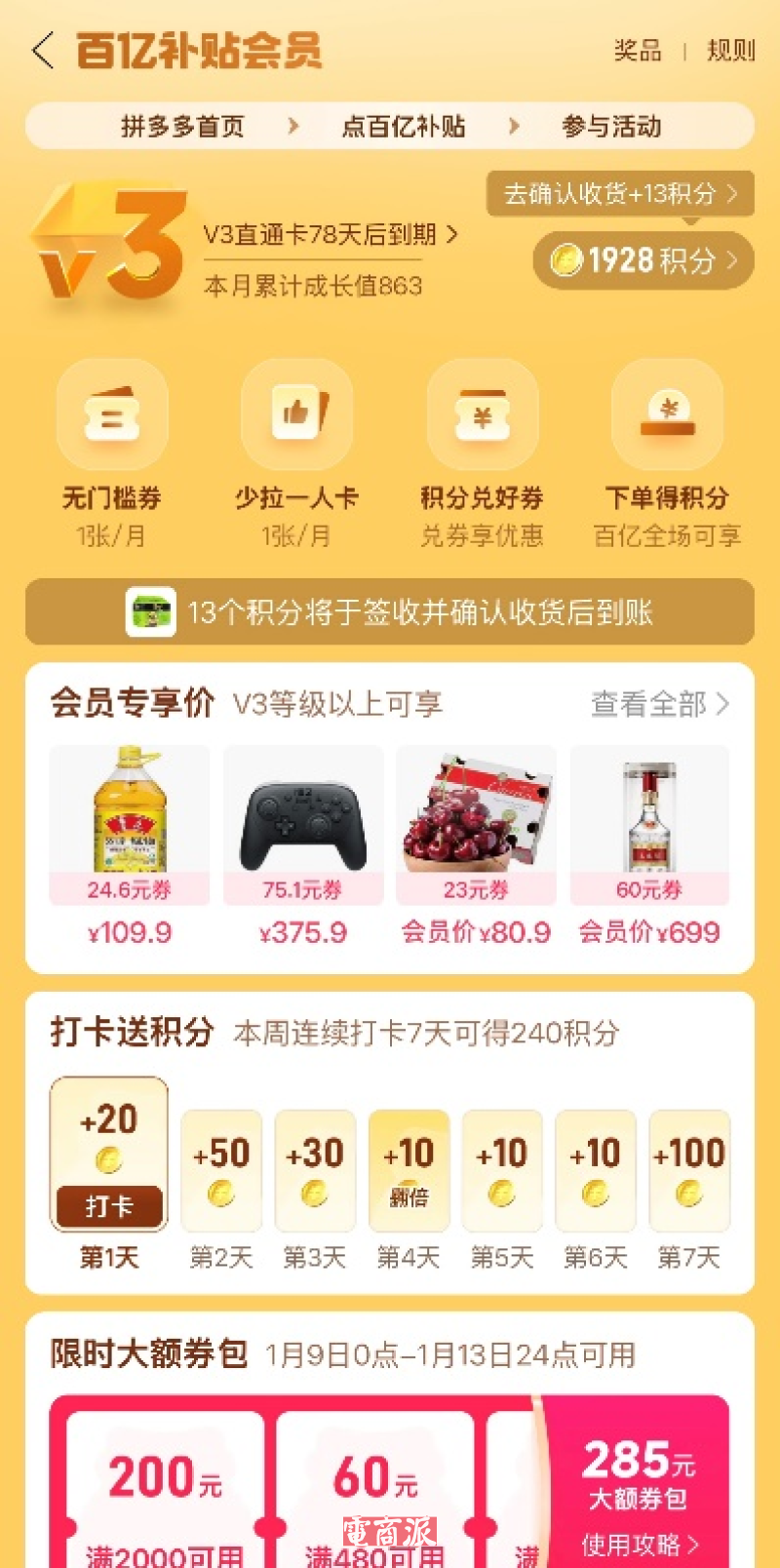Tap 去确认收货+13积分 banner
Image resolution: width=780 pixels, height=1568 pixels.
coord(620,194)
